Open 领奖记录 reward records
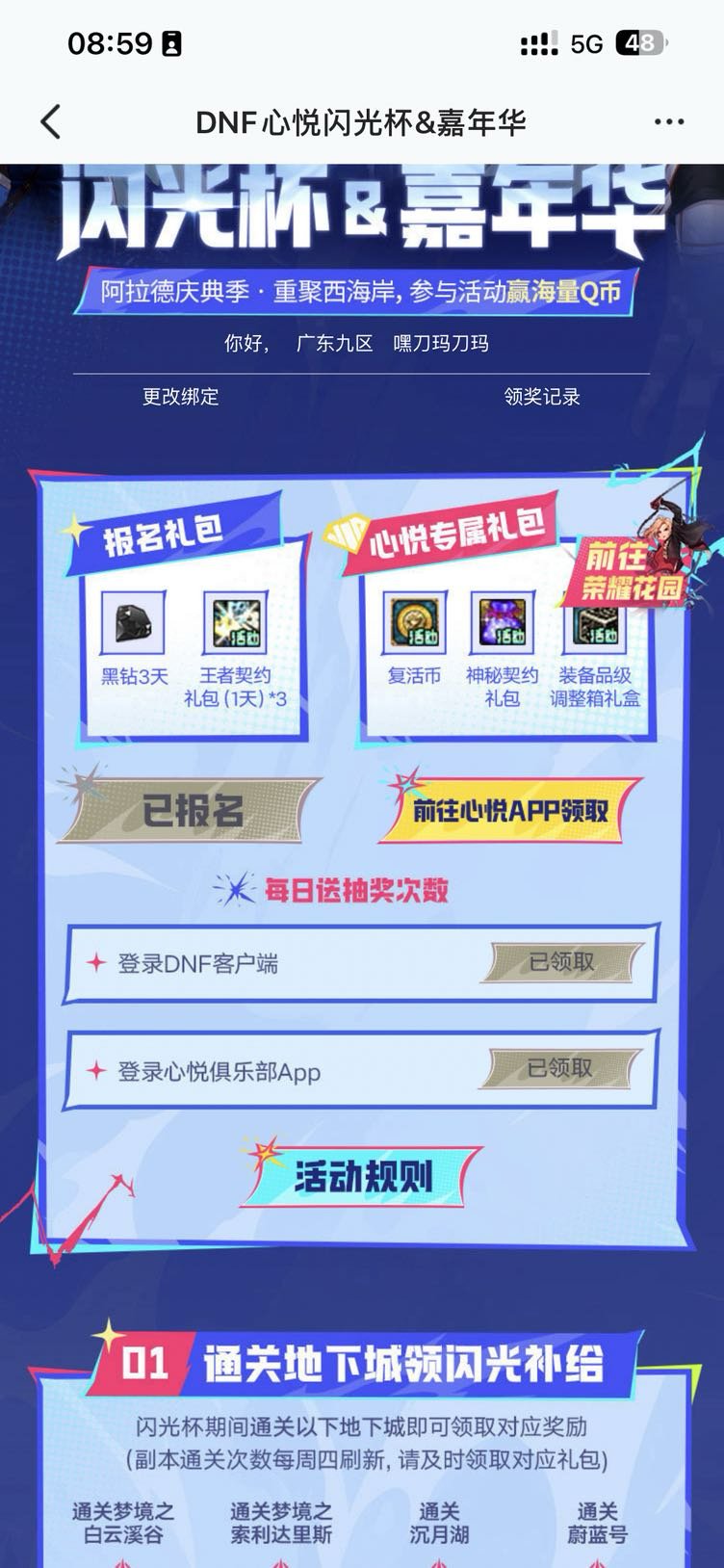 tap(542, 397)
